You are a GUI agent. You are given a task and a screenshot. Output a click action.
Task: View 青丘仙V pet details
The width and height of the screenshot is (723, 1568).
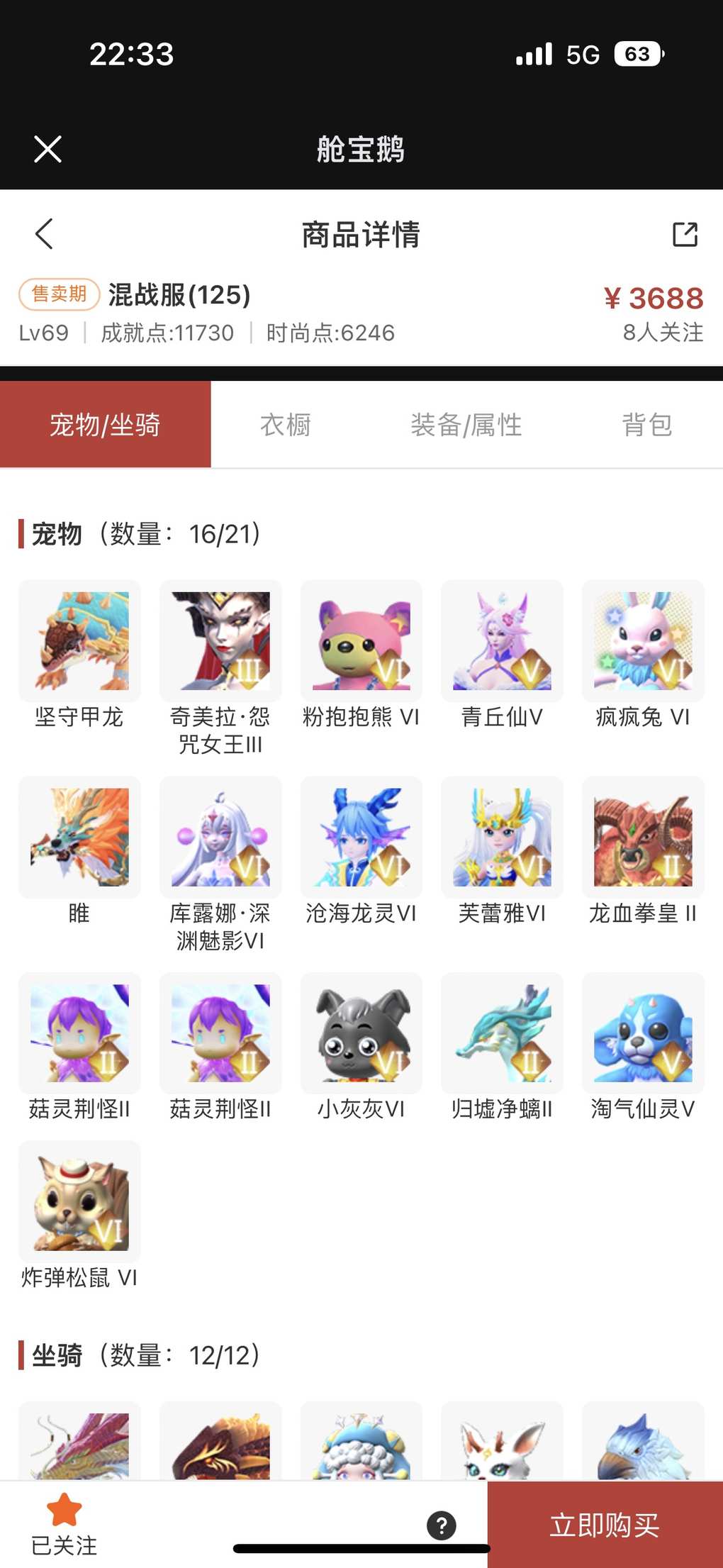[x=502, y=641]
